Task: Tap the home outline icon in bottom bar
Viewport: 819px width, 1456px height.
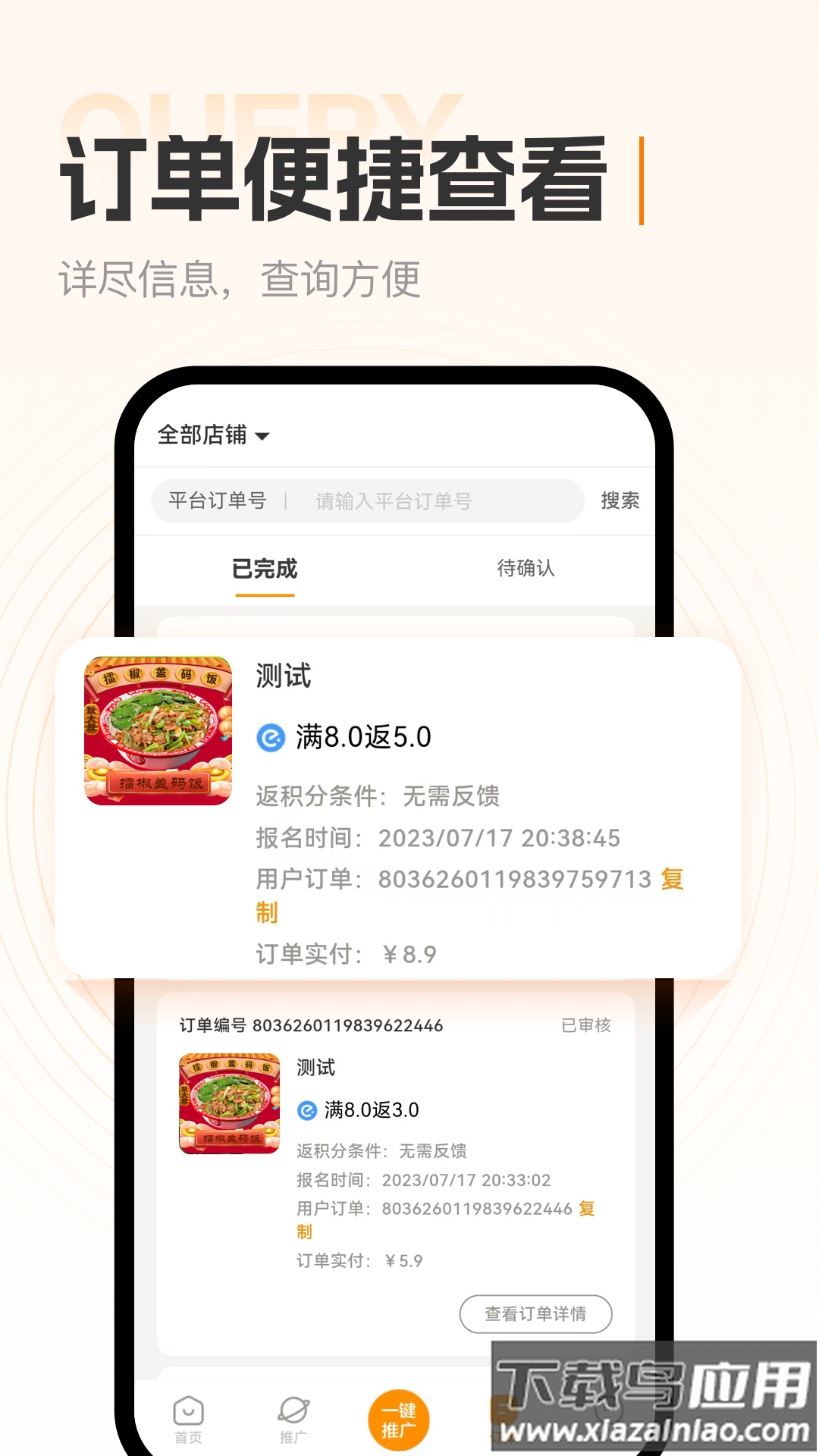Action: [x=187, y=1407]
